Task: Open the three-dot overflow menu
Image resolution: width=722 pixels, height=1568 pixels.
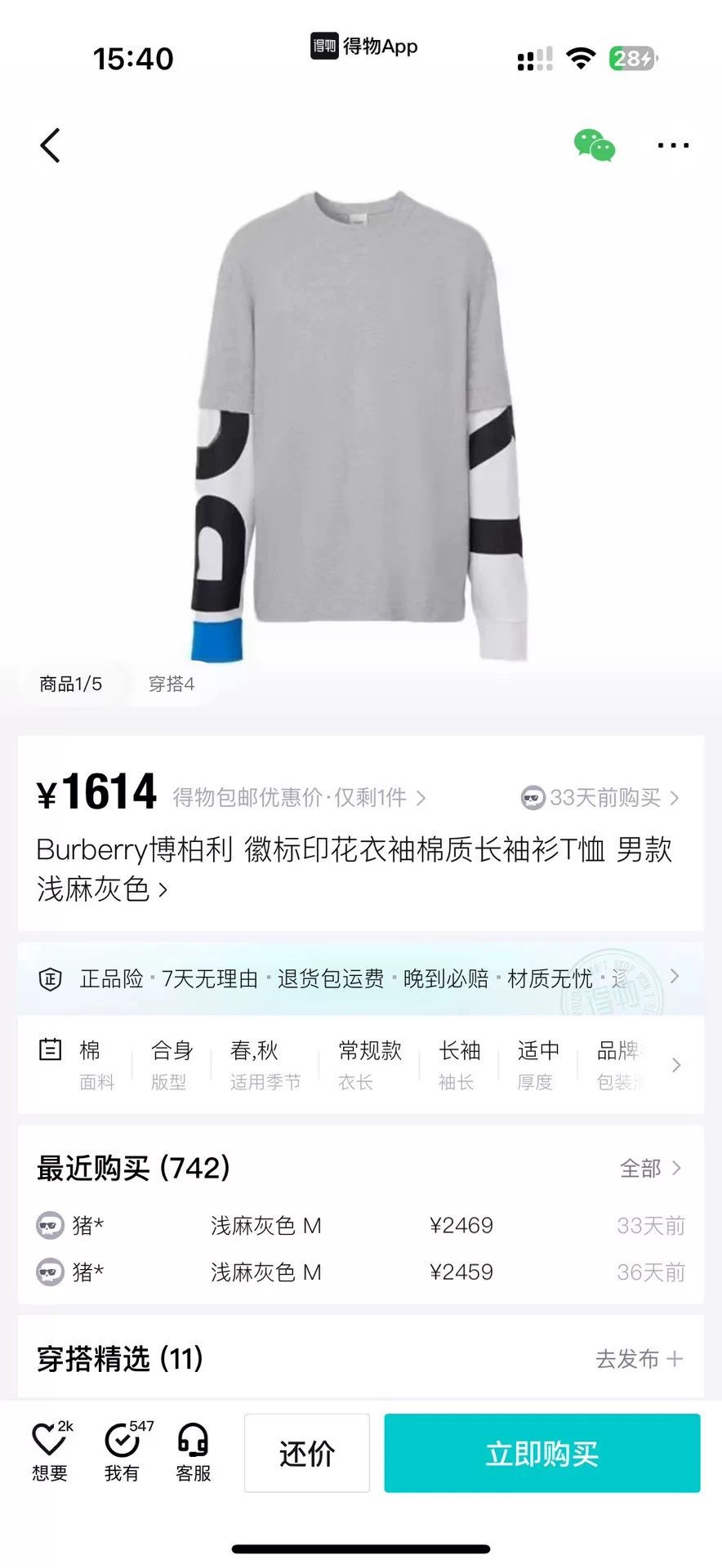Action: 673,145
